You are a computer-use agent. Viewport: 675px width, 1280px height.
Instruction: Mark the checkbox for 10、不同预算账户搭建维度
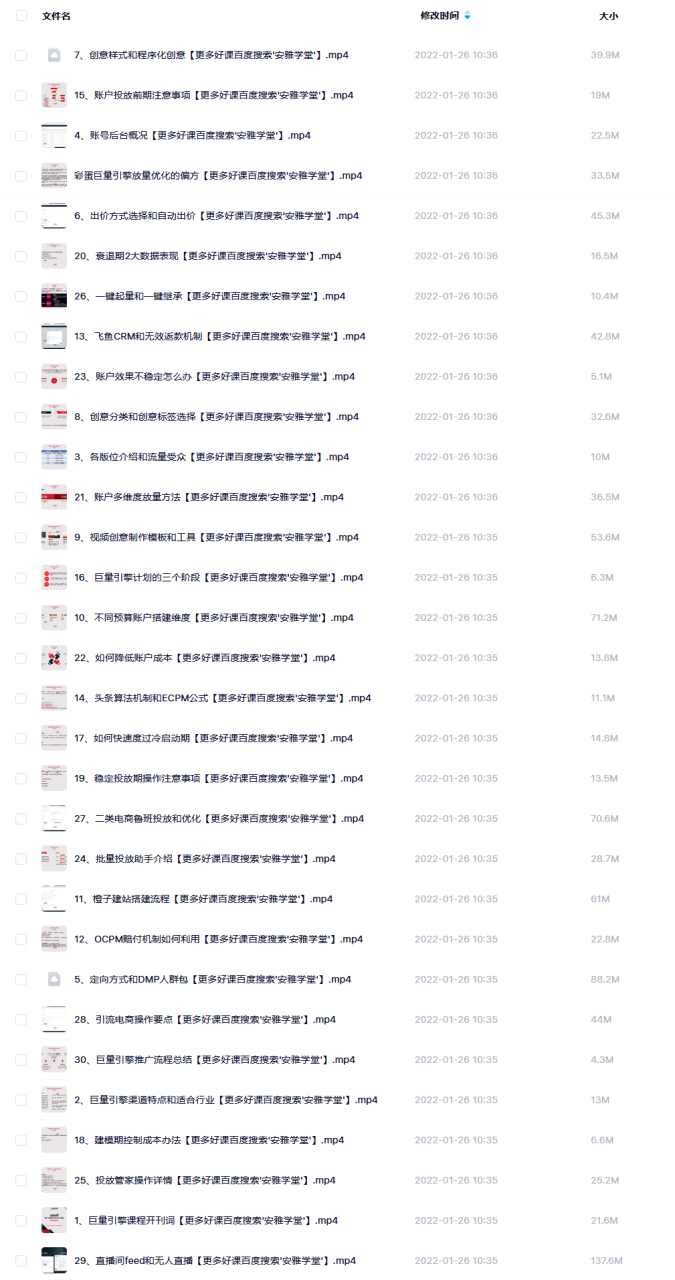pos(21,617)
